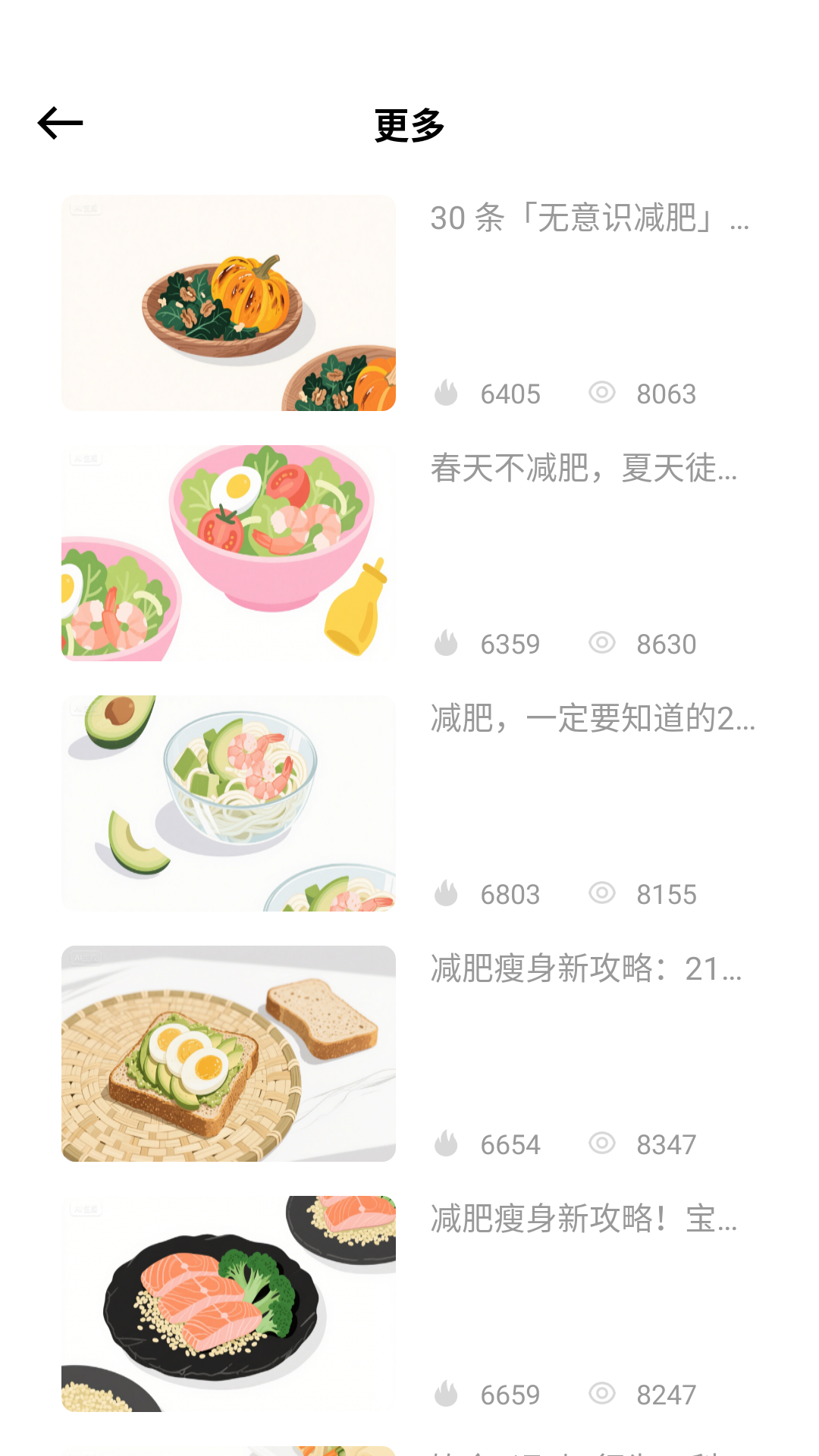Click the eye icon showing 8247 views
Screen dimensions: 819x1456
603,1395
